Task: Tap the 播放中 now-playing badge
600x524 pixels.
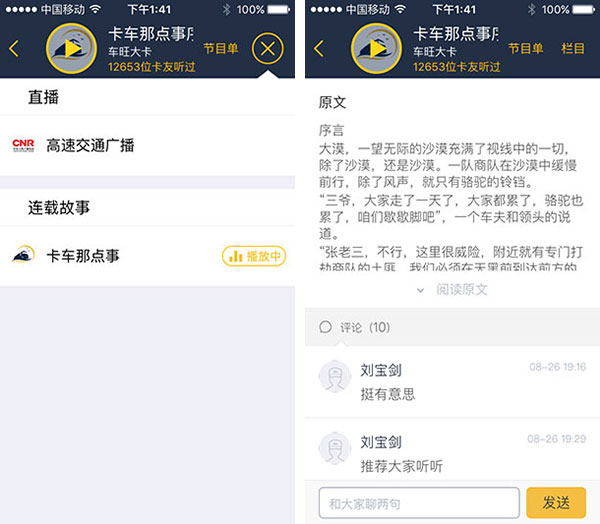Action: pos(254,256)
